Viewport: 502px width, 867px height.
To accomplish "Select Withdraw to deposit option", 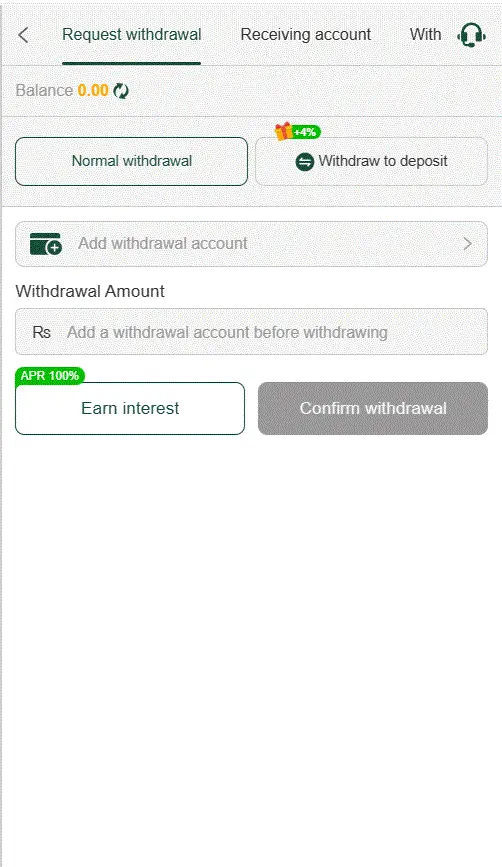I will coord(372,161).
